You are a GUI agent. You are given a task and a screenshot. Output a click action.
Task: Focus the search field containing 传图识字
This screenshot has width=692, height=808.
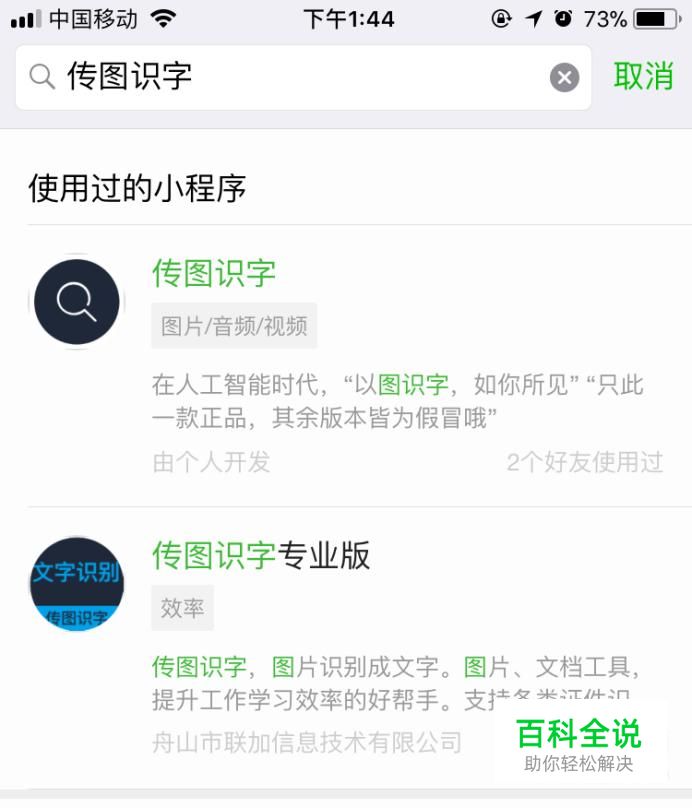(x=300, y=77)
